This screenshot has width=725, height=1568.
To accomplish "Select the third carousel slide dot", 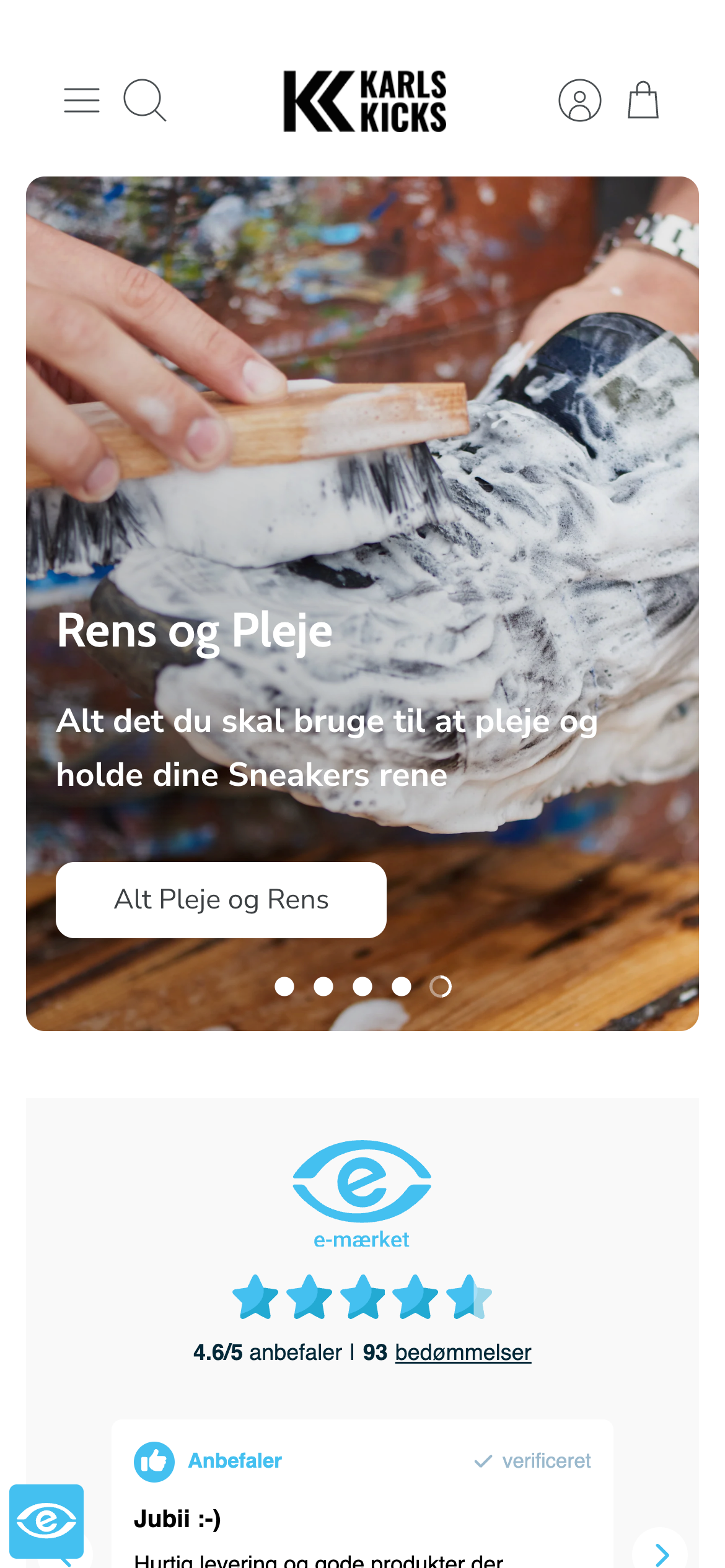I will 362,987.
